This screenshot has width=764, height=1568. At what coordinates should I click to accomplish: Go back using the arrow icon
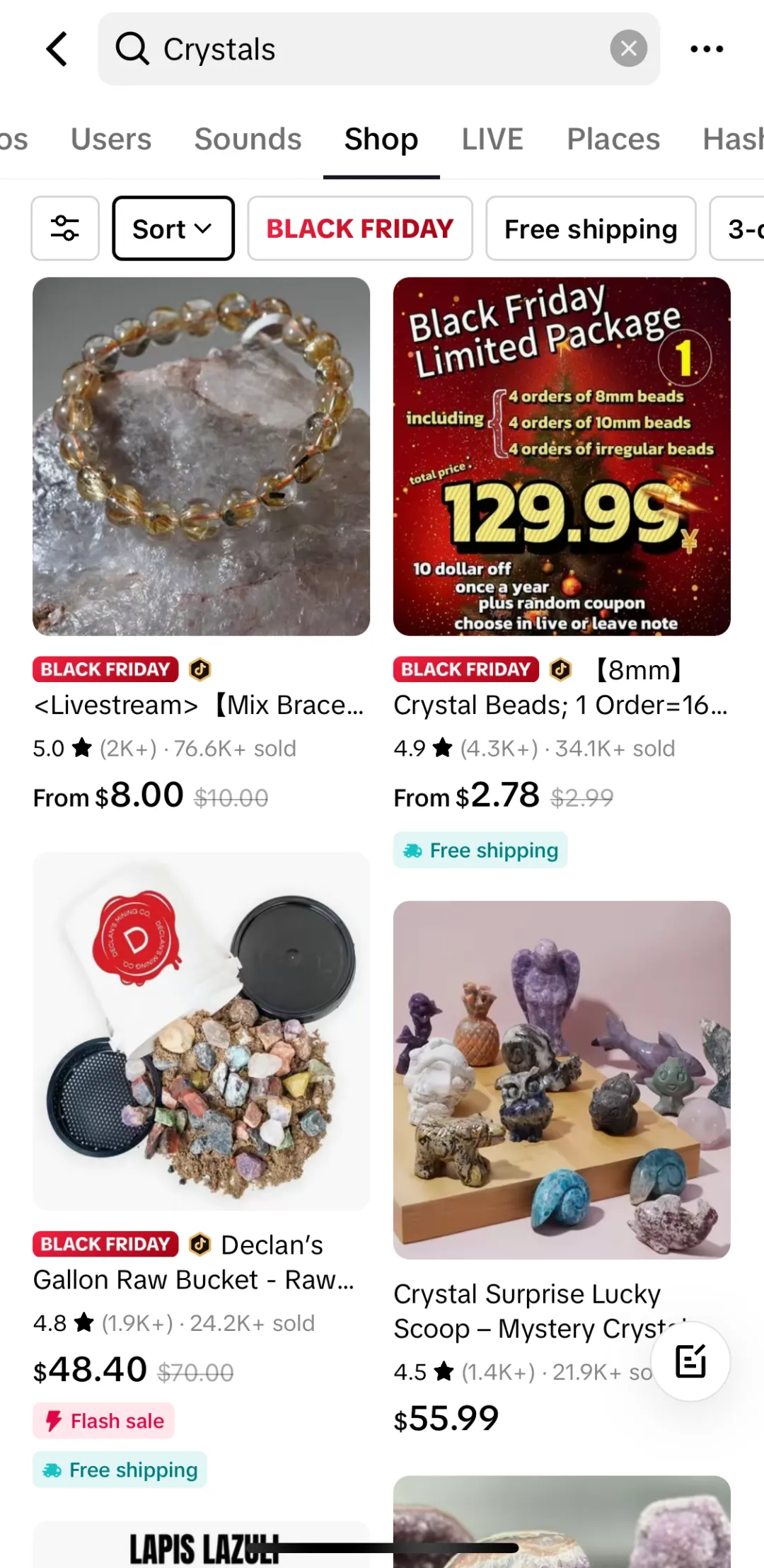(x=57, y=50)
